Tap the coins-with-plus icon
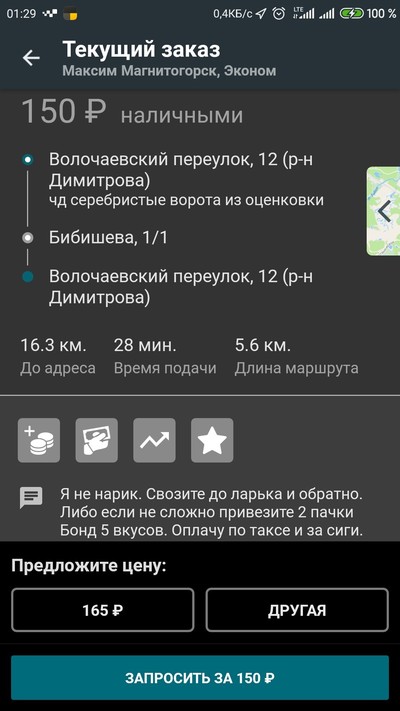This screenshot has height=711, width=400. [x=39, y=440]
